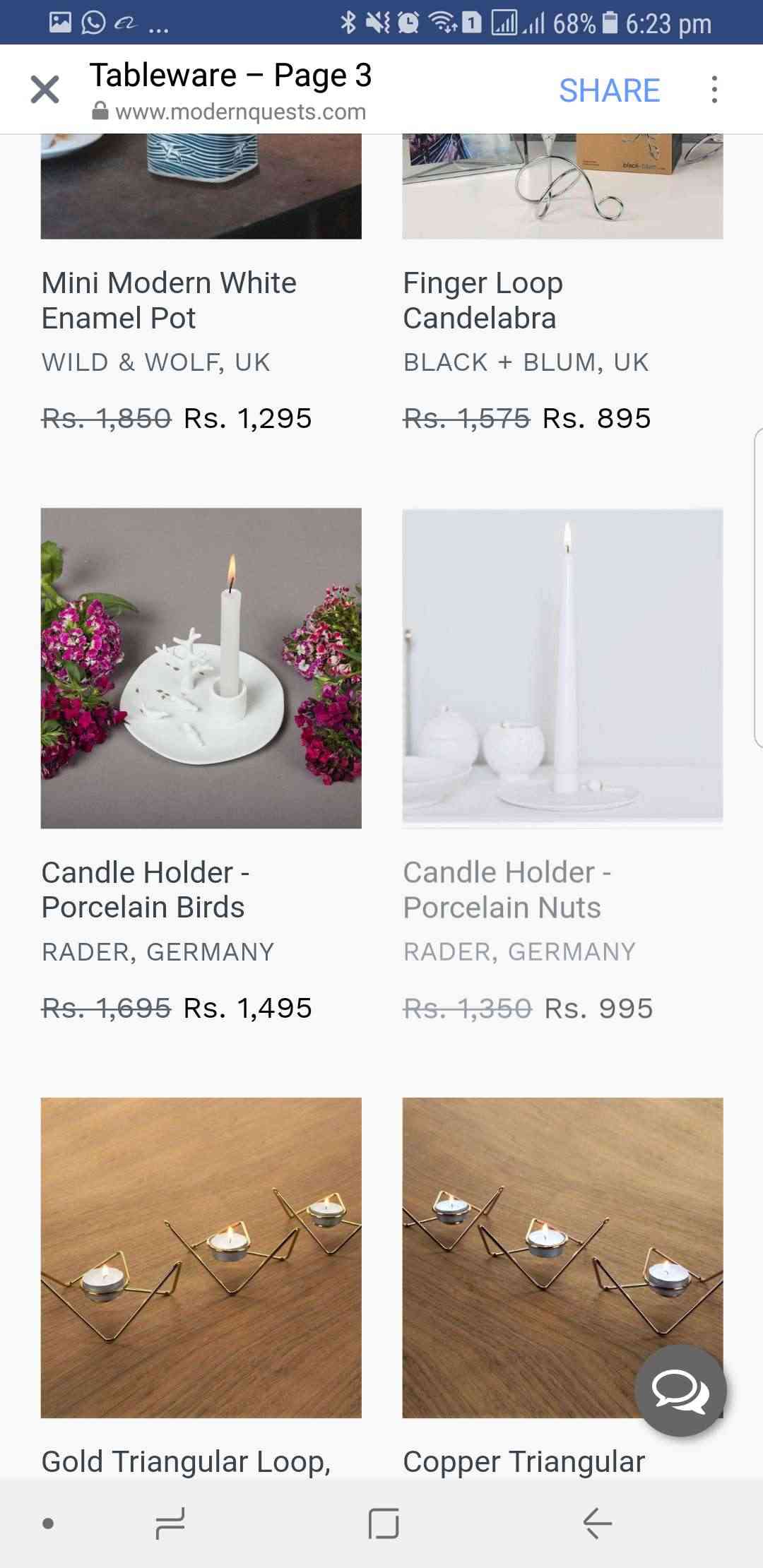
Task: View the Candle Holder Porcelain Birds image
Action: 201,667
